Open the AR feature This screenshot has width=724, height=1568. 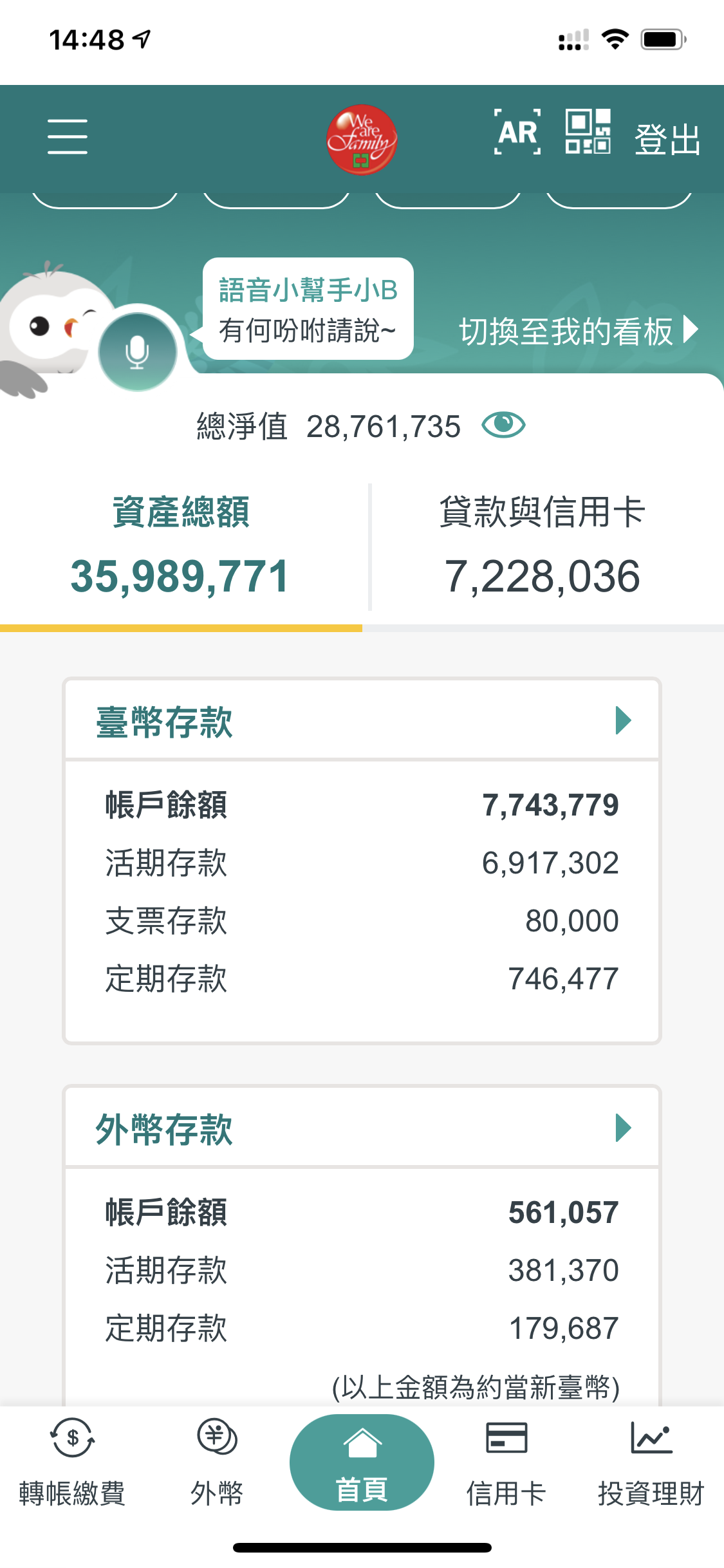517,132
